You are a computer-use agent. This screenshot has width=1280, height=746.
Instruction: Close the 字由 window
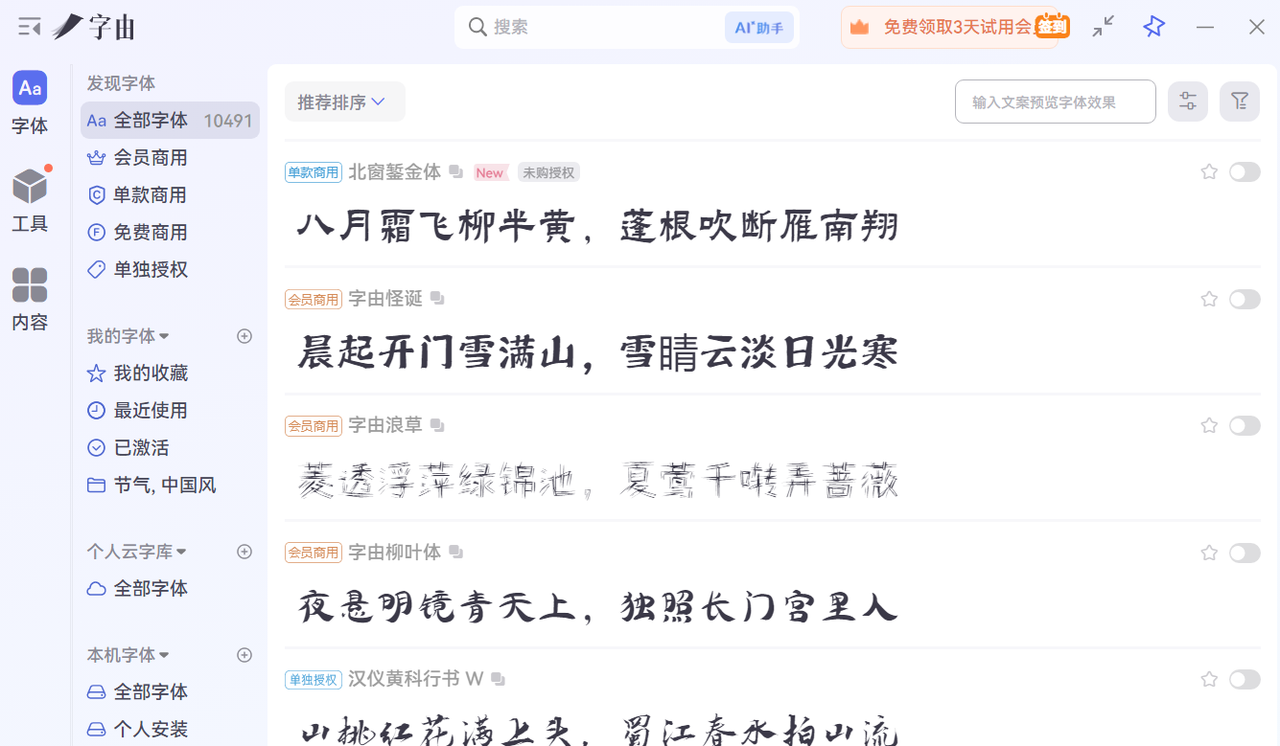click(1257, 27)
